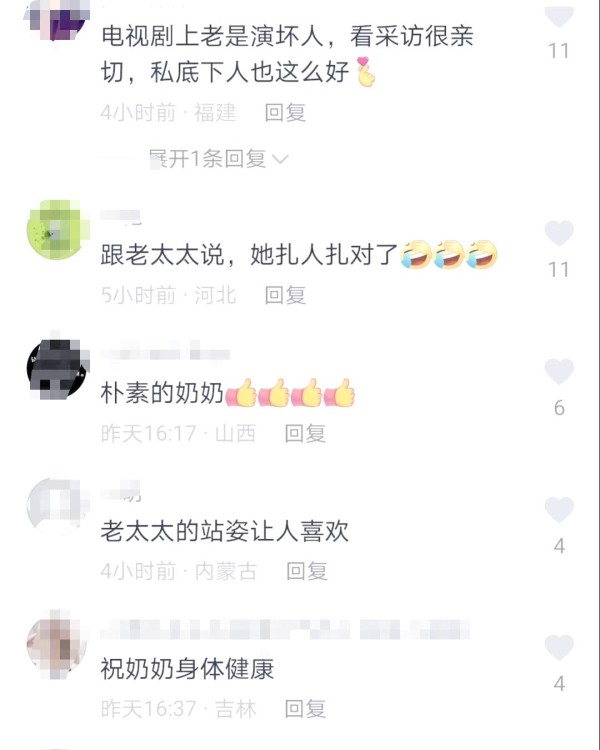
Task: Open the avatar of the 河北 commenter
Action: [55, 230]
